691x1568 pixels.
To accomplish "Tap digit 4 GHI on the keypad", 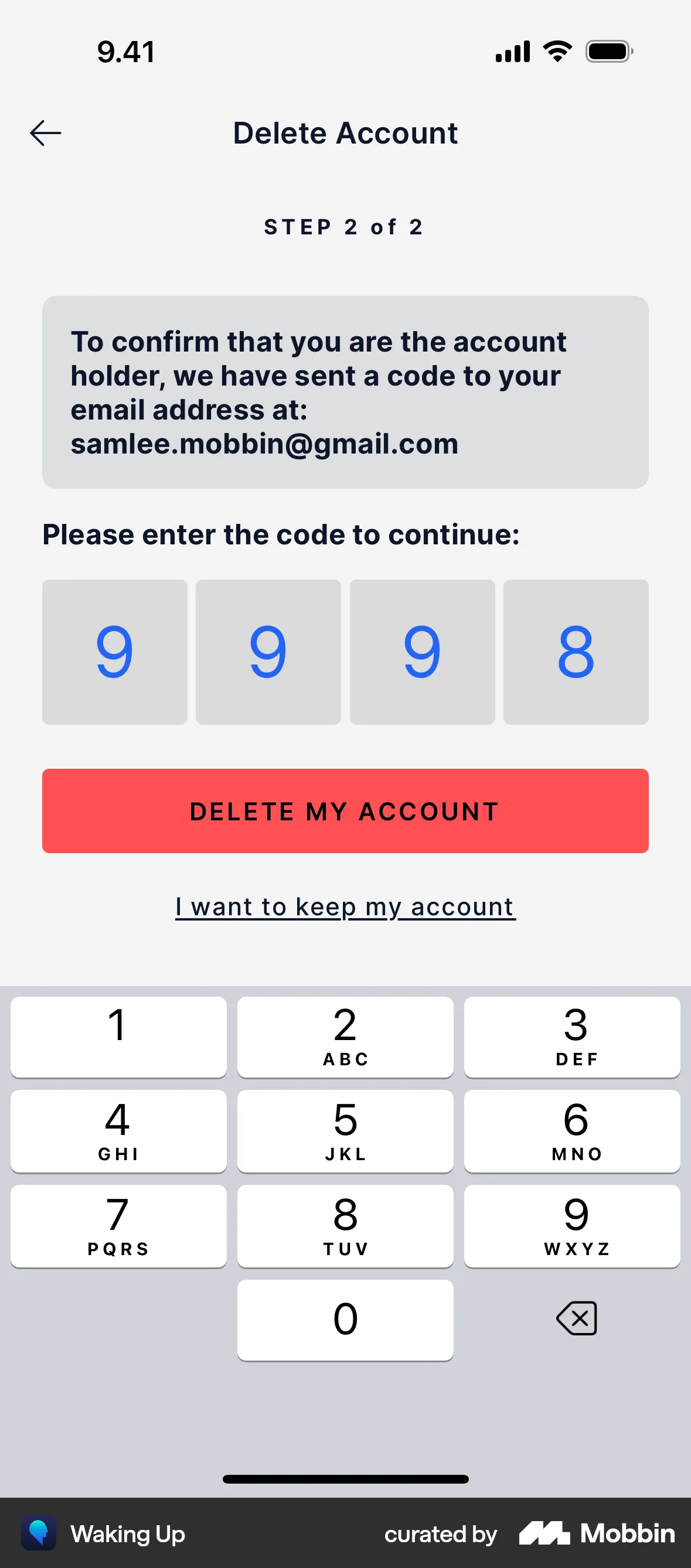I will pyautogui.click(x=118, y=1131).
